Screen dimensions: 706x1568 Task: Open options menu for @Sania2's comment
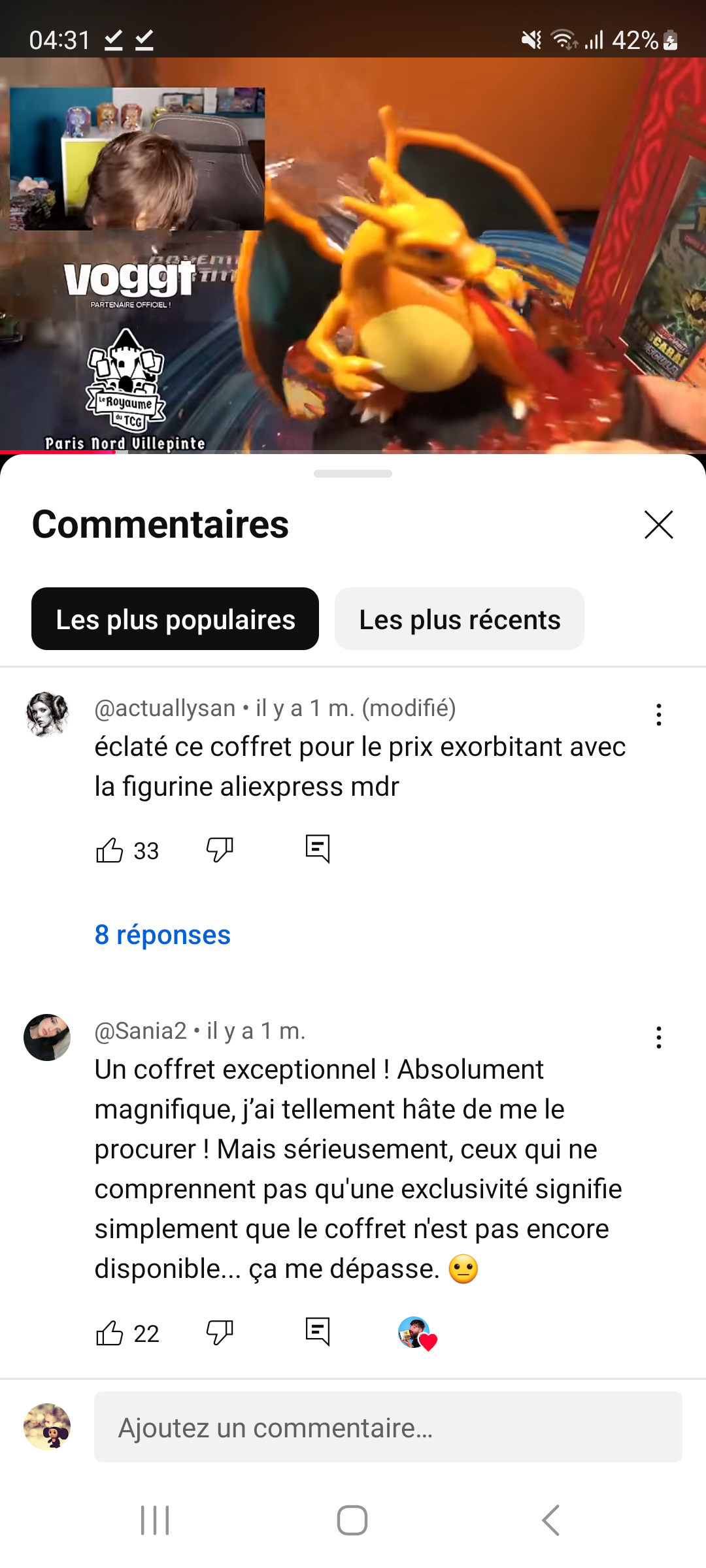(x=658, y=1037)
